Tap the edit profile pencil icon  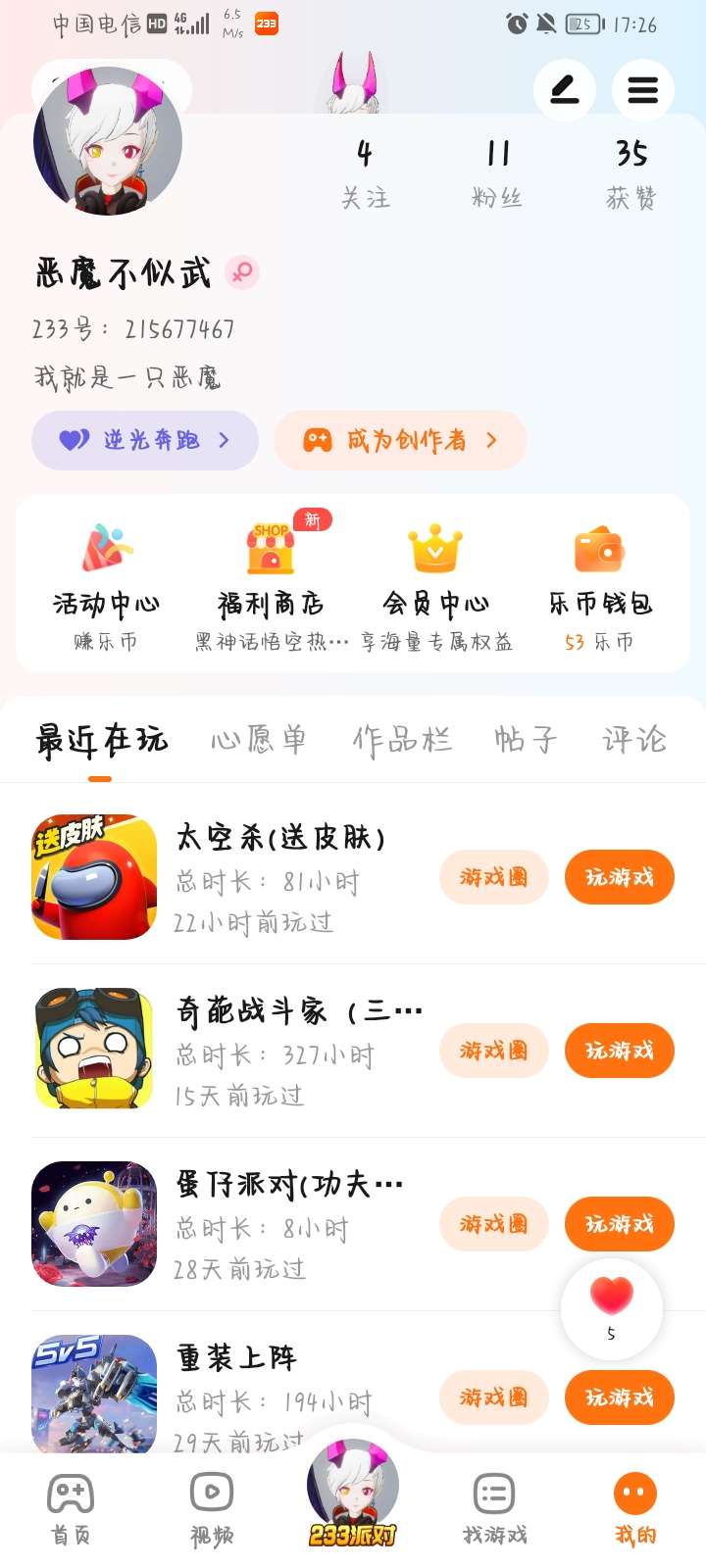(x=564, y=90)
